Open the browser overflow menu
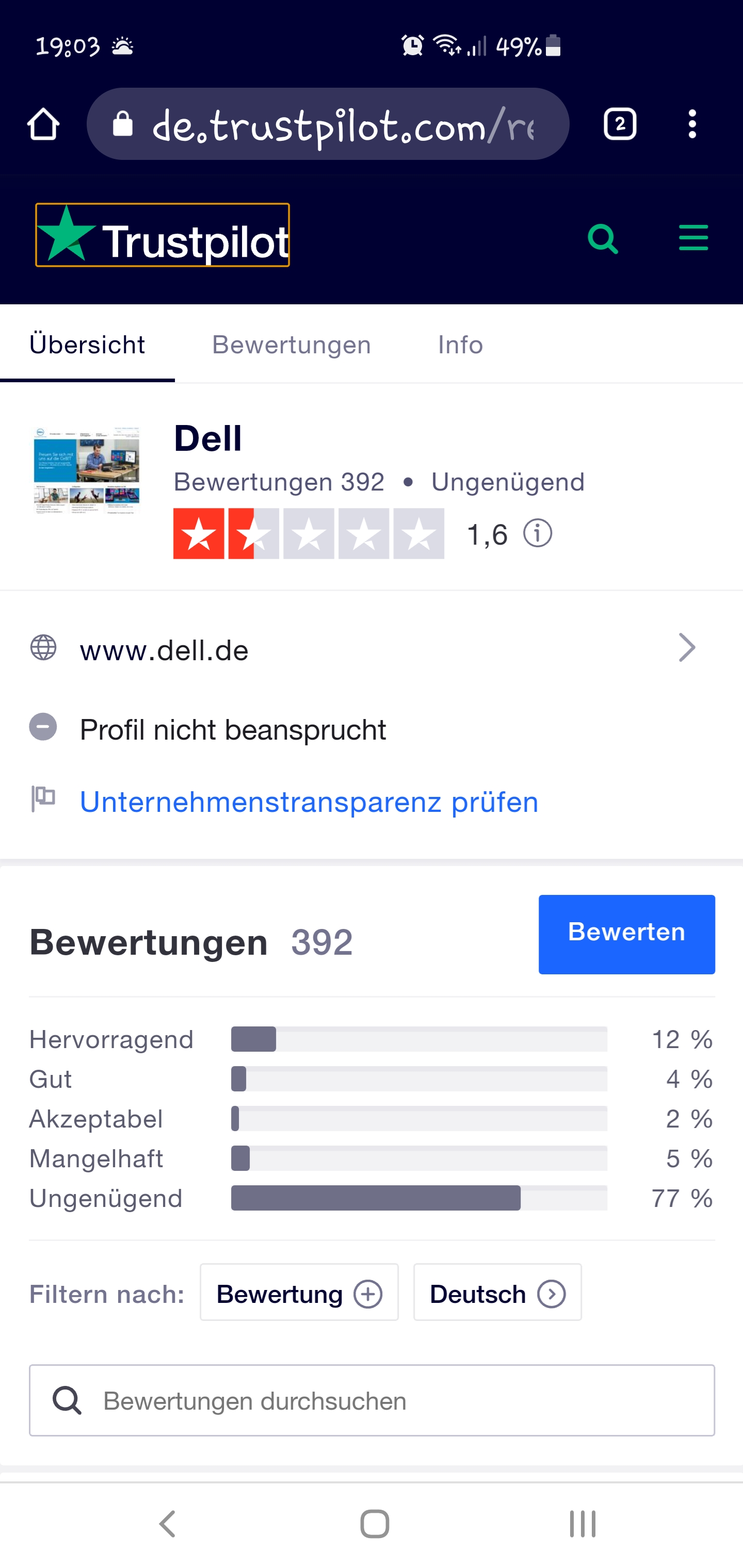 pyautogui.click(x=692, y=124)
